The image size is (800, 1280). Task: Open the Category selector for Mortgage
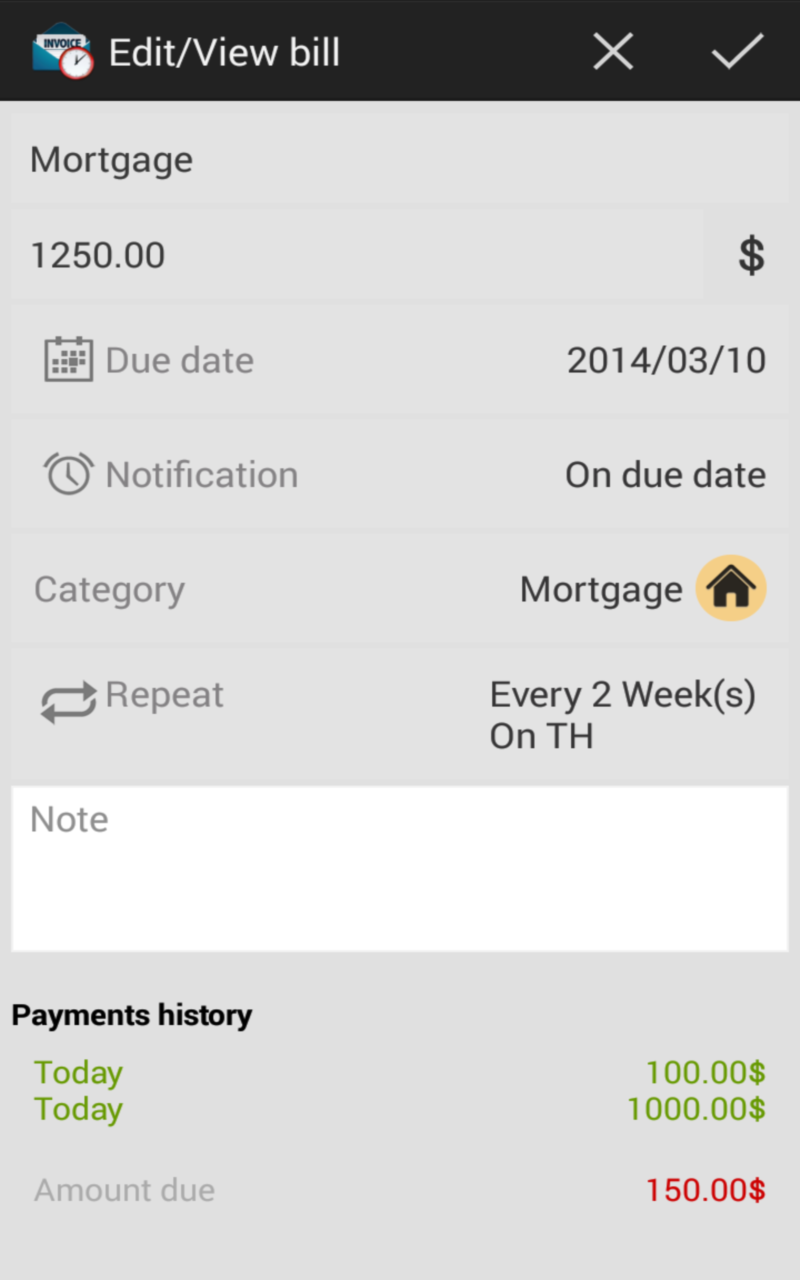(x=600, y=588)
